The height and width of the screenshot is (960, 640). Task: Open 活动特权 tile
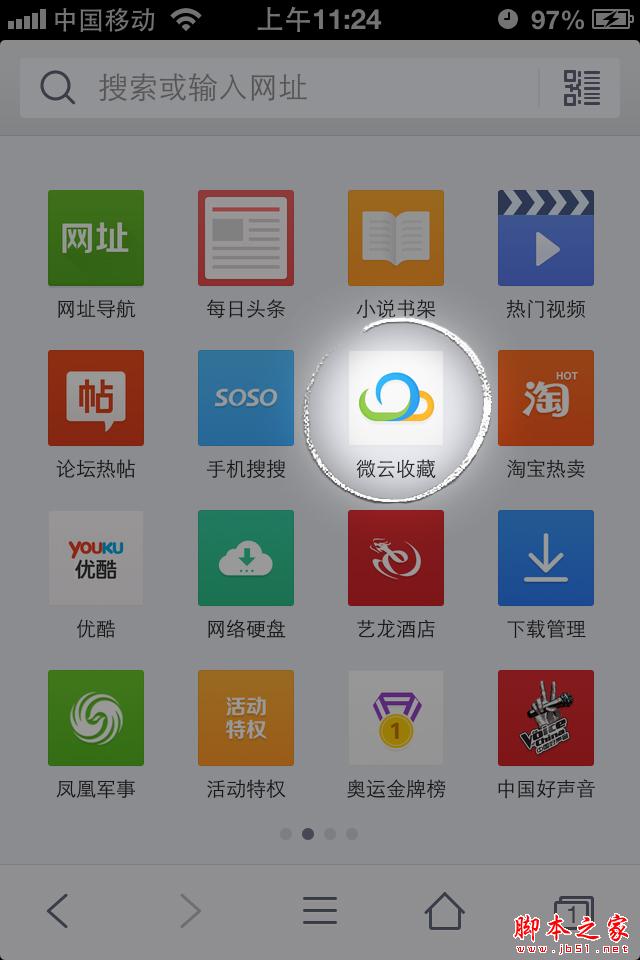tap(246, 718)
